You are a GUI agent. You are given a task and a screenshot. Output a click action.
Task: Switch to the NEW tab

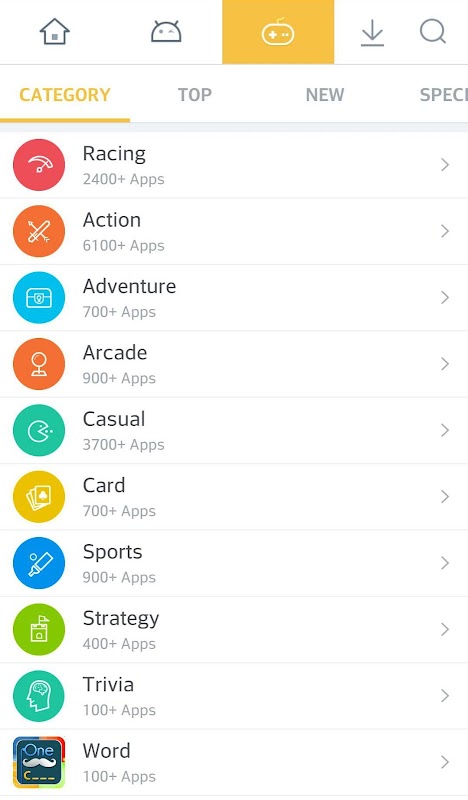[325, 95]
